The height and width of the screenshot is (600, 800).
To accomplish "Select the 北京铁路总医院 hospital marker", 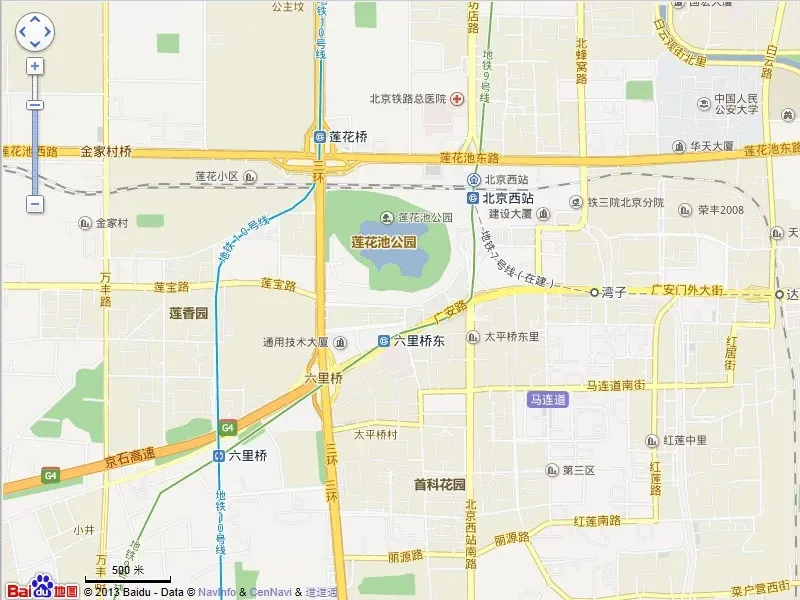I will (457, 99).
